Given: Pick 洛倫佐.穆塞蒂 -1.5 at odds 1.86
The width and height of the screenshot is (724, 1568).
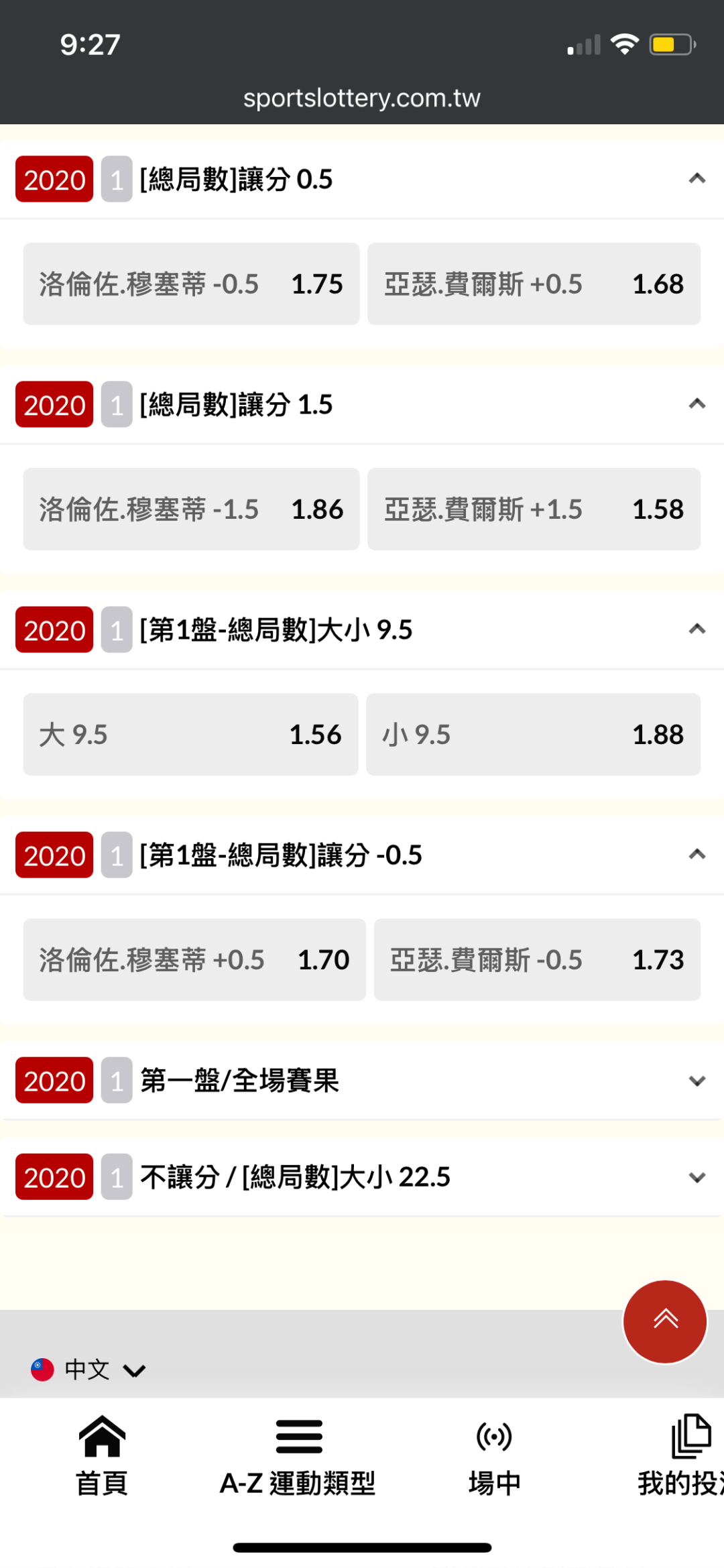Looking at the screenshot, I should coord(191,509).
